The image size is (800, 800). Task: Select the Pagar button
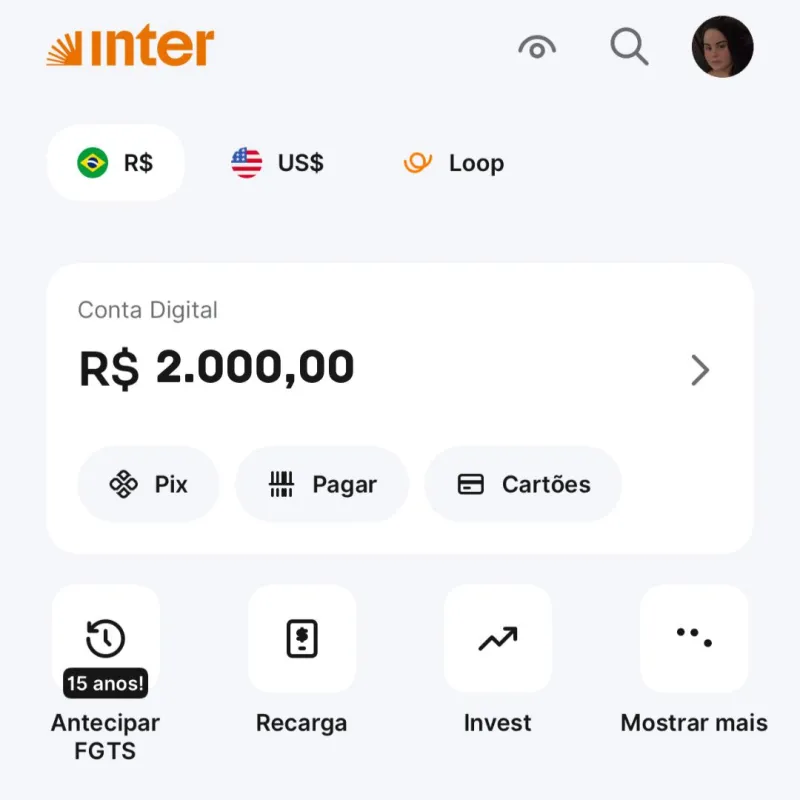322,485
